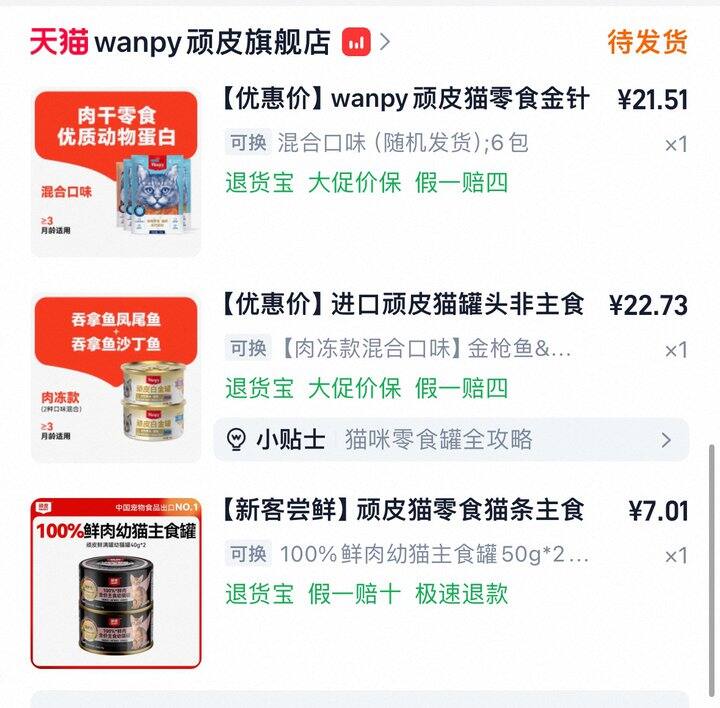
Task: Open the 顽皮猫零食金针 product image
Action: 116,172
